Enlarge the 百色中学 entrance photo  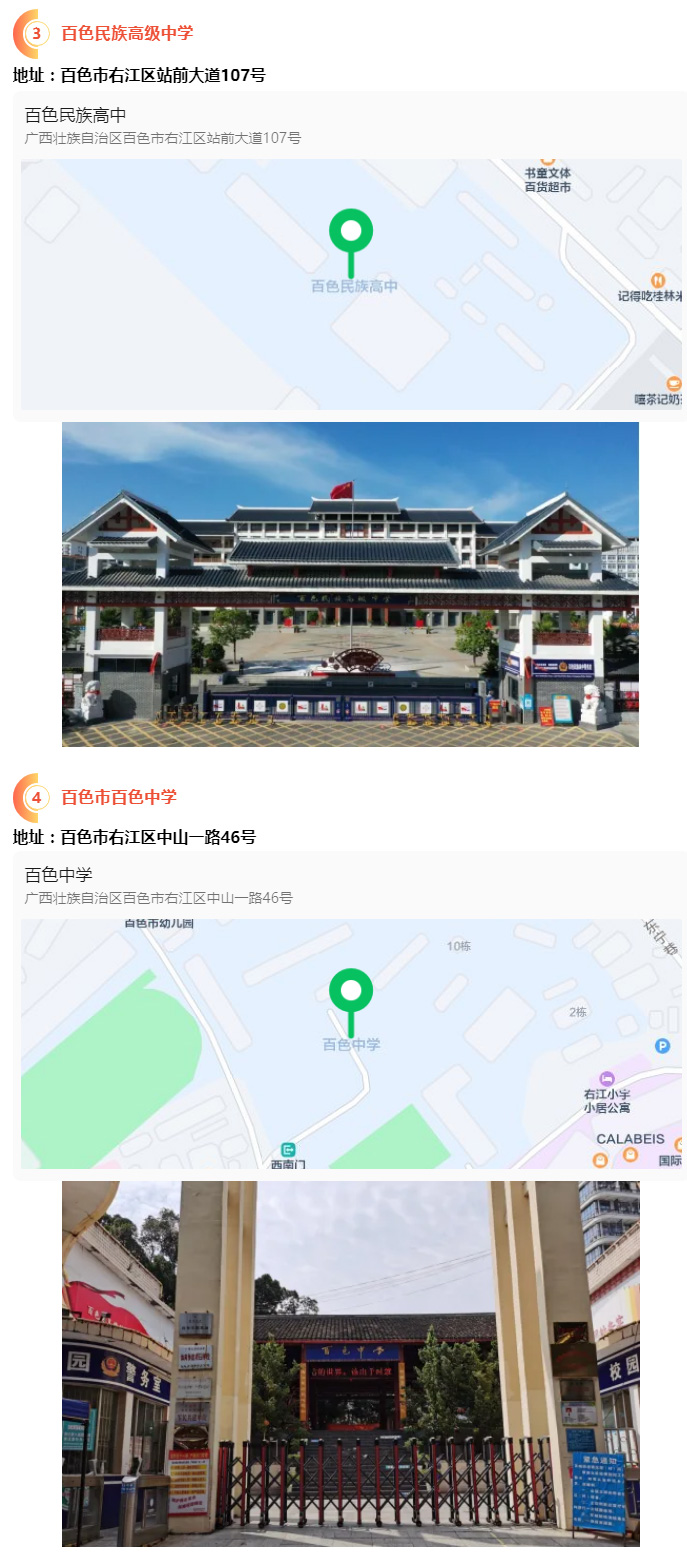pyautogui.click(x=350, y=1363)
